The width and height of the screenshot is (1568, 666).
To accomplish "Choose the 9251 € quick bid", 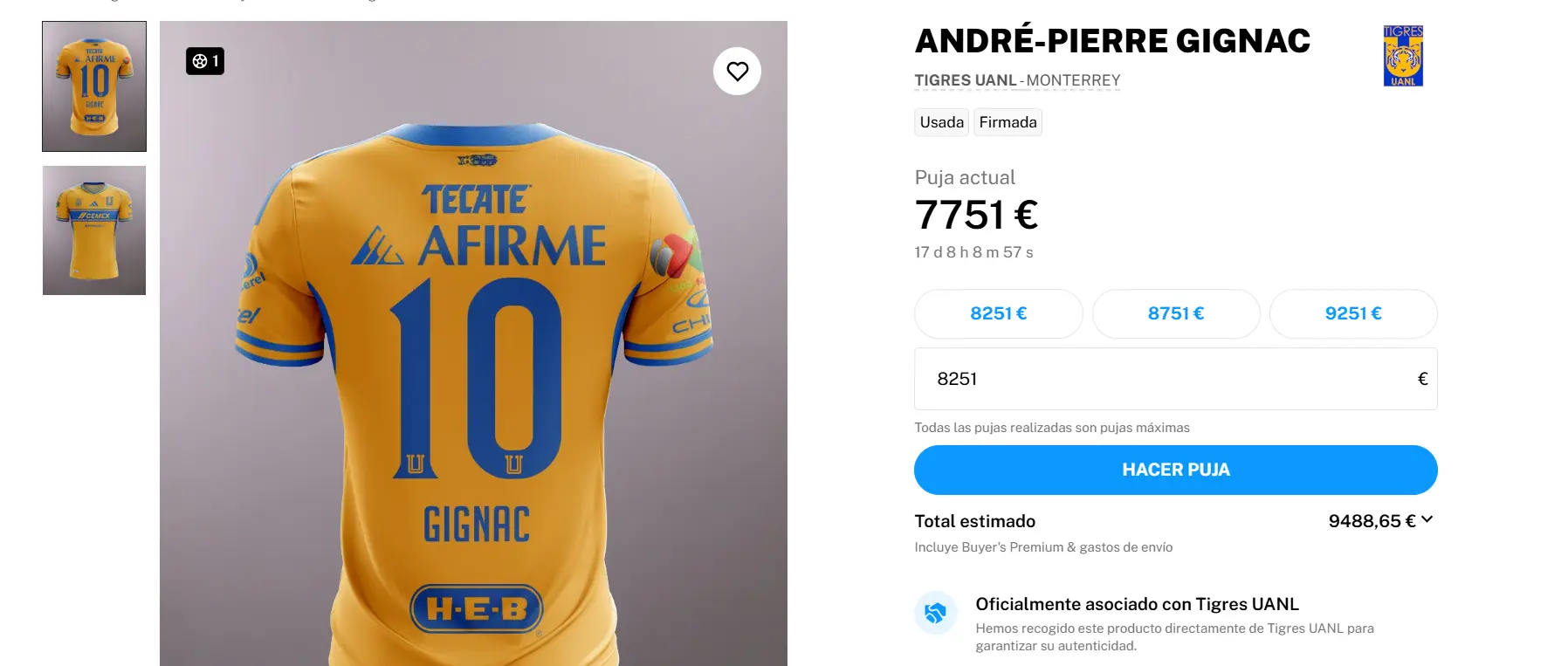I will pos(1352,313).
